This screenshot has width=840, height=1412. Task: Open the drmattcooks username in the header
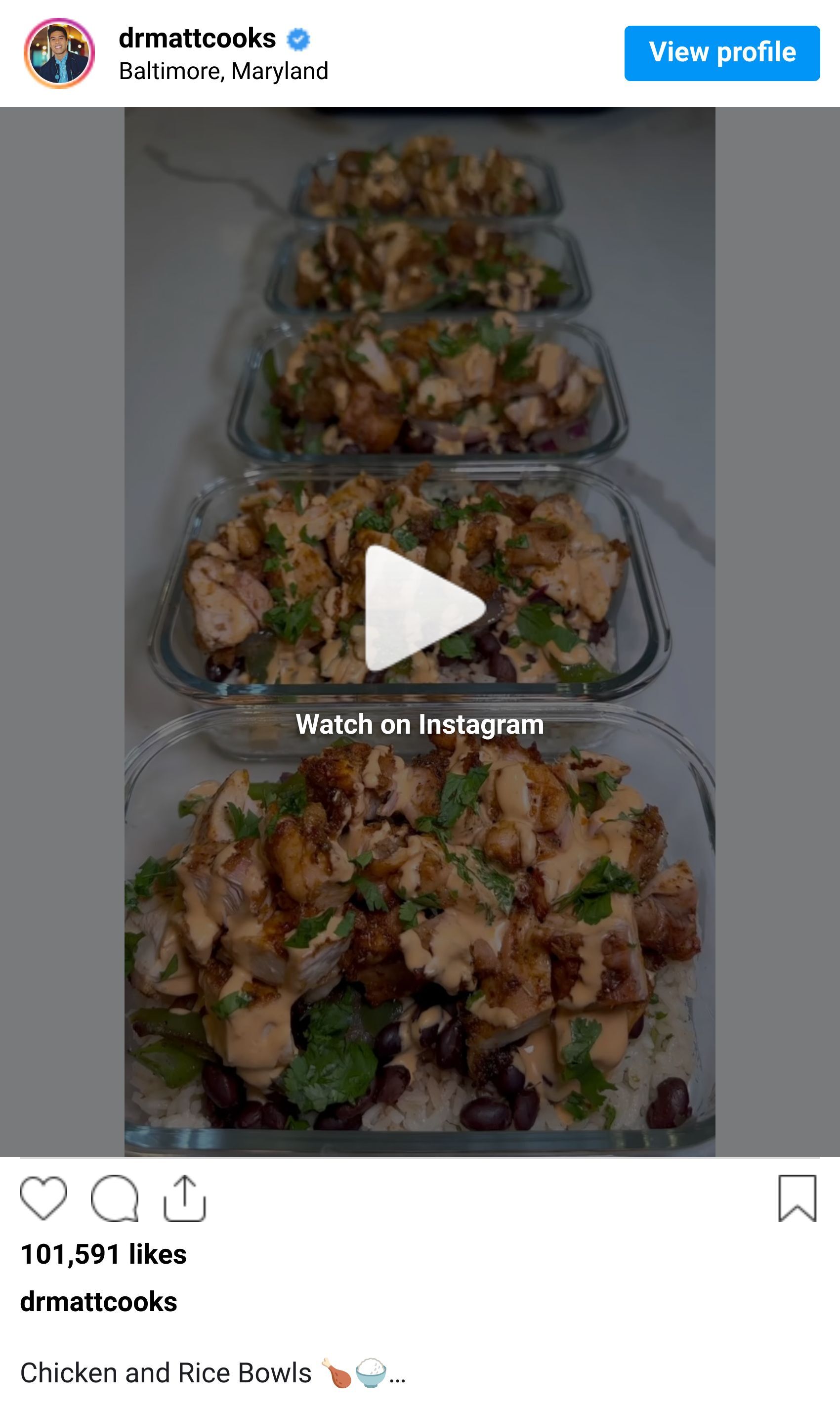(x=197, y=39)
